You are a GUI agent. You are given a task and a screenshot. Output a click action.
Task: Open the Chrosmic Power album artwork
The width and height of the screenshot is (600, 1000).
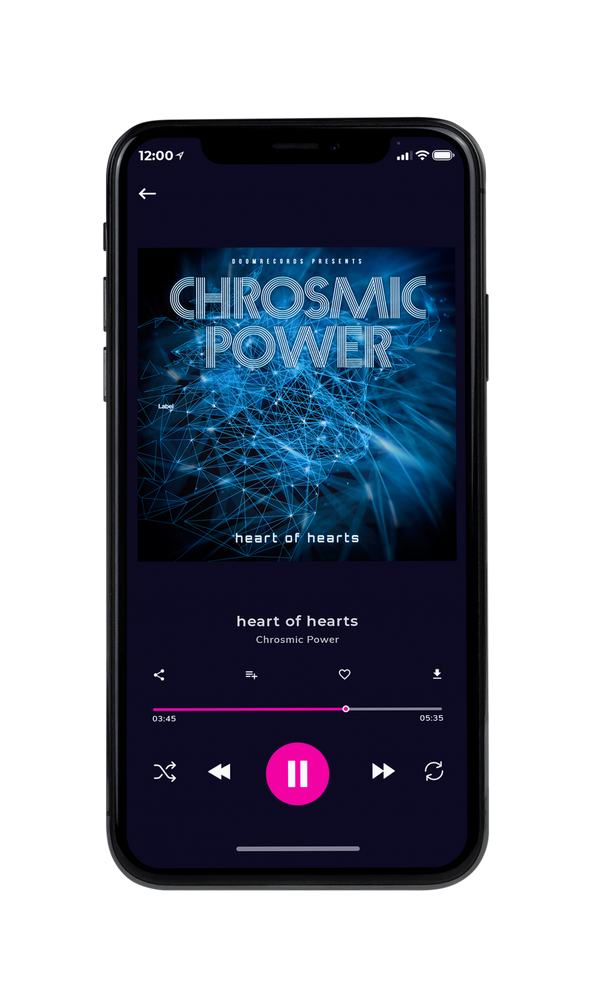pos(297,404)
